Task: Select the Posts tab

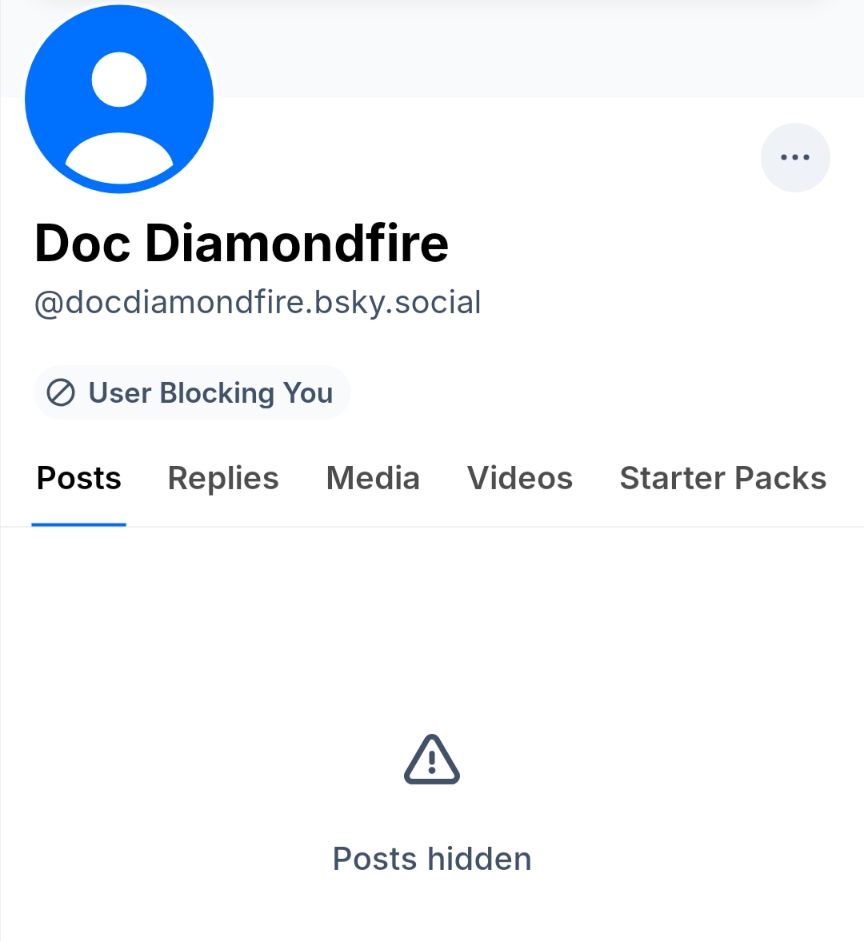Action: pos(79,479)
